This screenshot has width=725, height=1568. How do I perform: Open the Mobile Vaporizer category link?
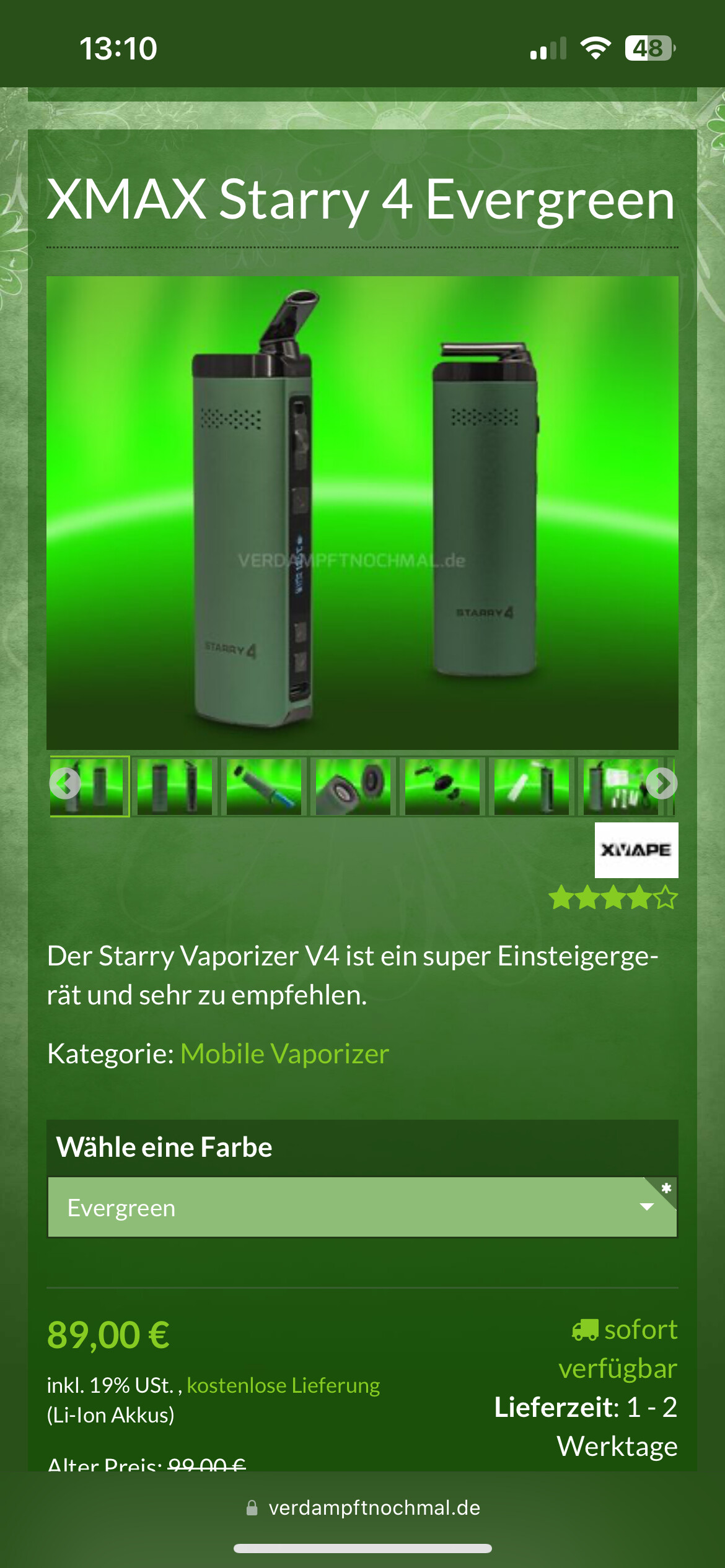coord(284,1053)
